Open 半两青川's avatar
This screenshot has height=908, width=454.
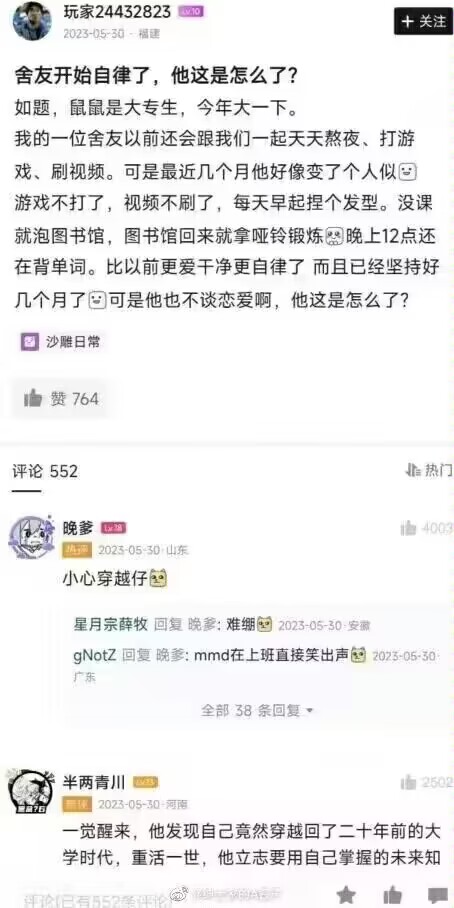point(32,791)
